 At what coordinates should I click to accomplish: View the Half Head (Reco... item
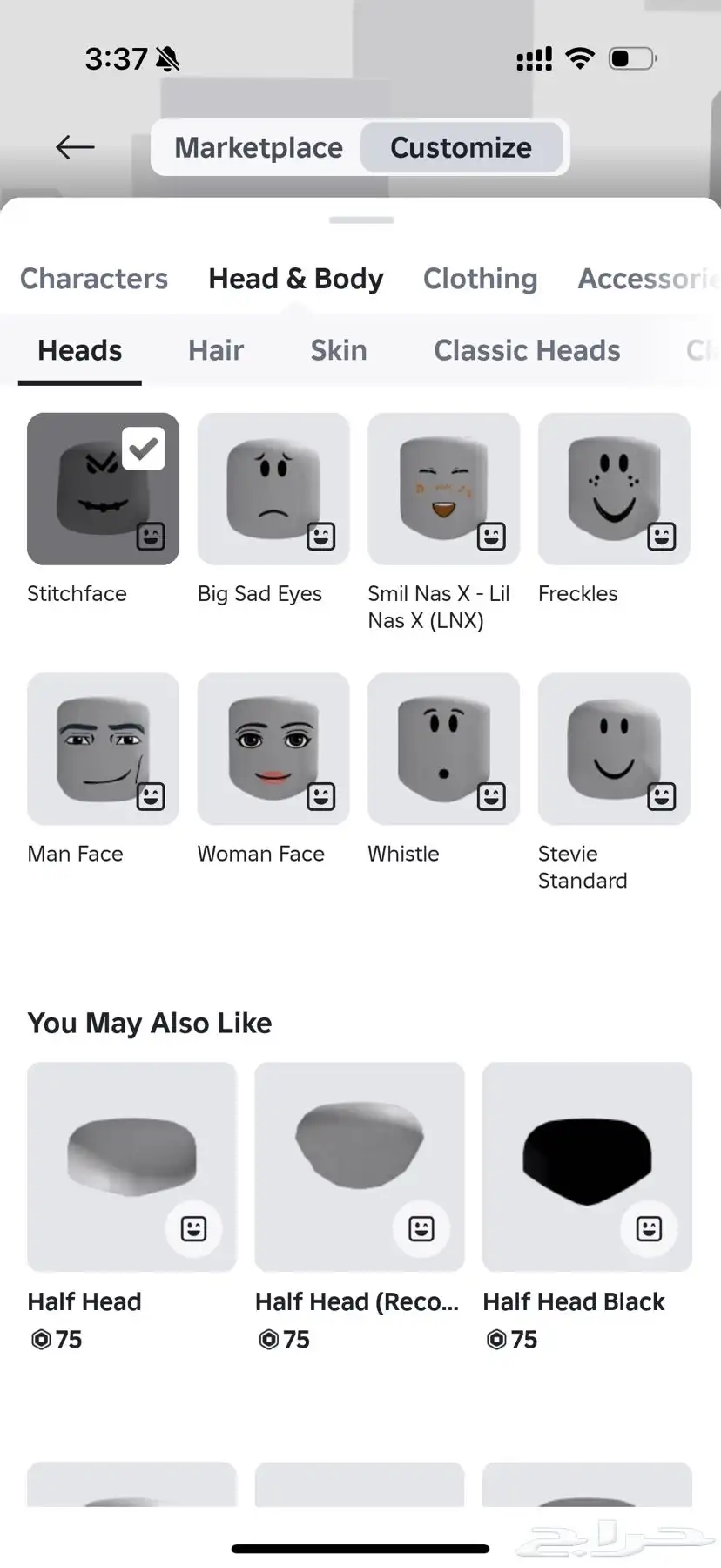click(359, 1166)
